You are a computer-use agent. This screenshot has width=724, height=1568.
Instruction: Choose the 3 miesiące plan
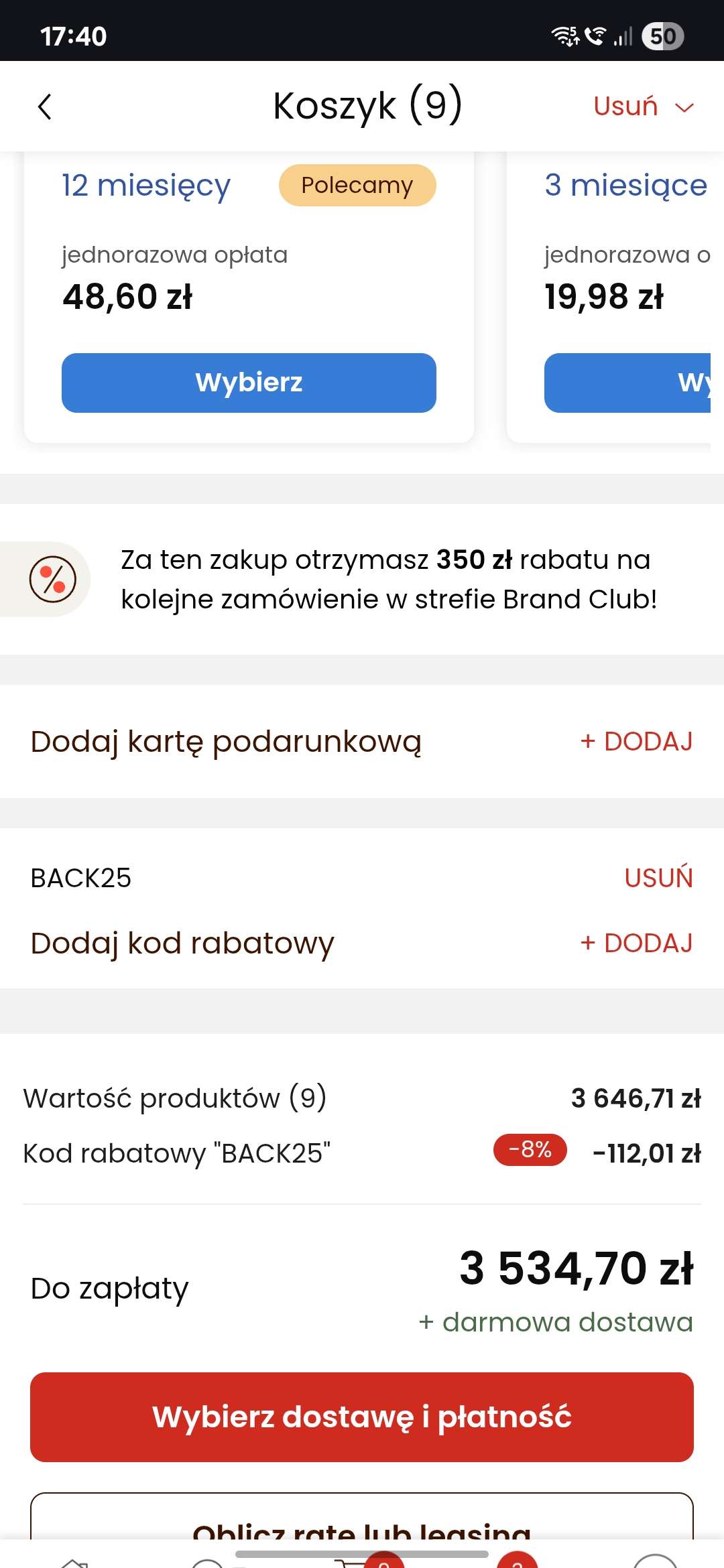point(627,383)
